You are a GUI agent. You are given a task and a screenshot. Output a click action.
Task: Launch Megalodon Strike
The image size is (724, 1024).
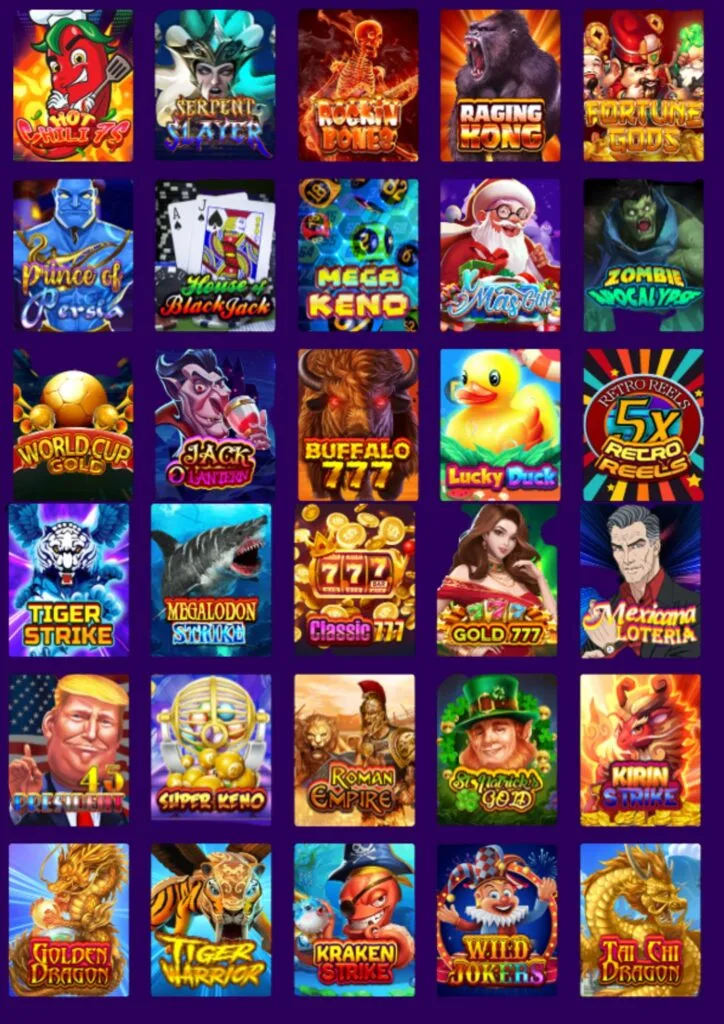[211, 580]
